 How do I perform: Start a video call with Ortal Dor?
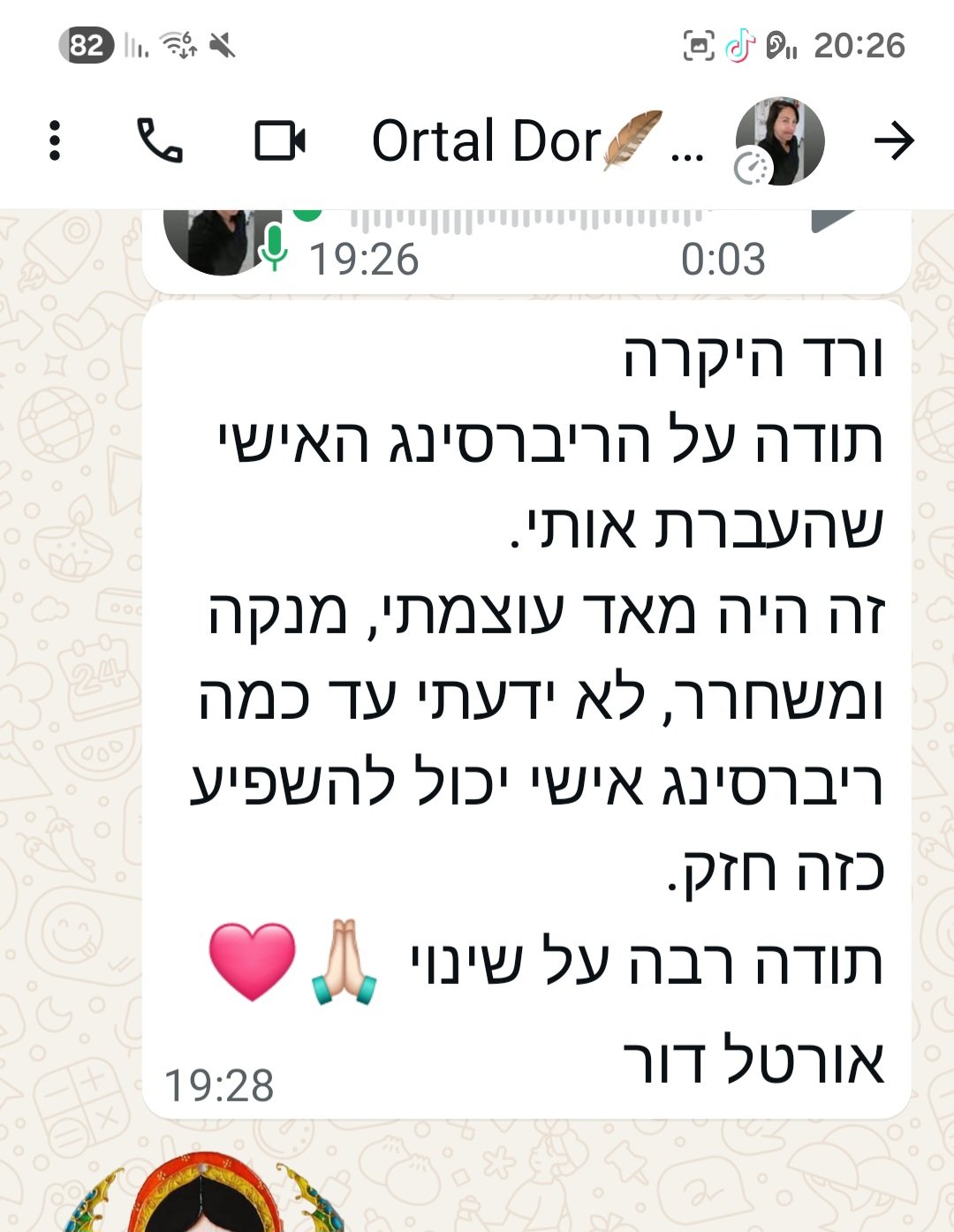coord(280,141)
